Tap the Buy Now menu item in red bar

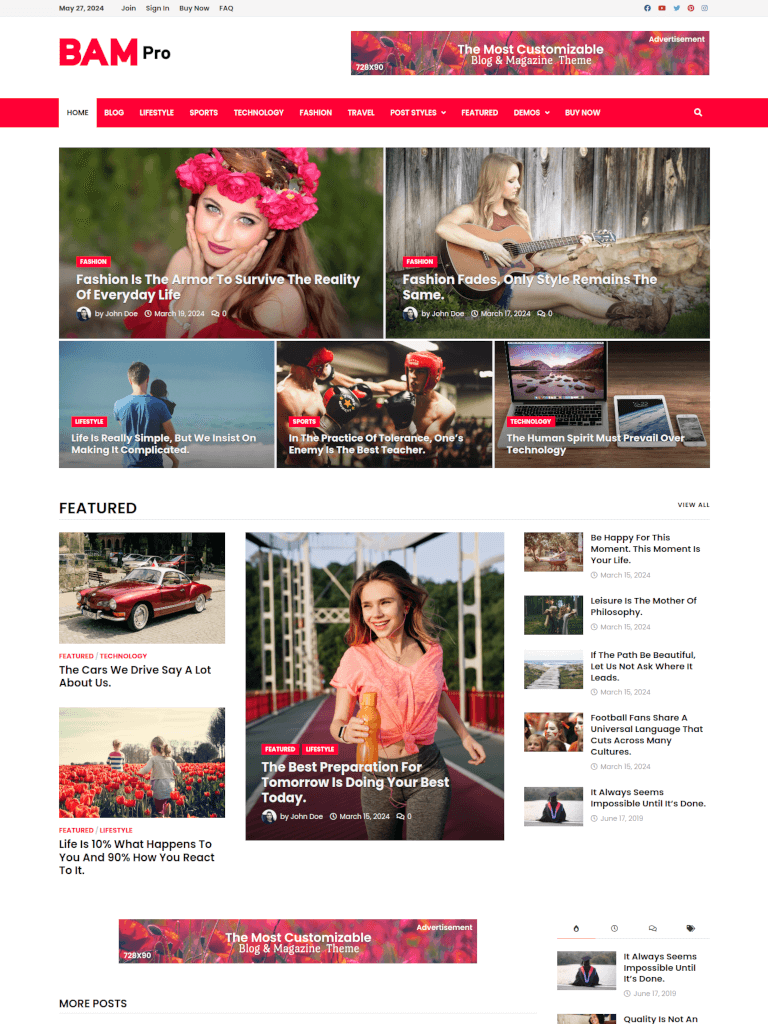pos(582,113)
